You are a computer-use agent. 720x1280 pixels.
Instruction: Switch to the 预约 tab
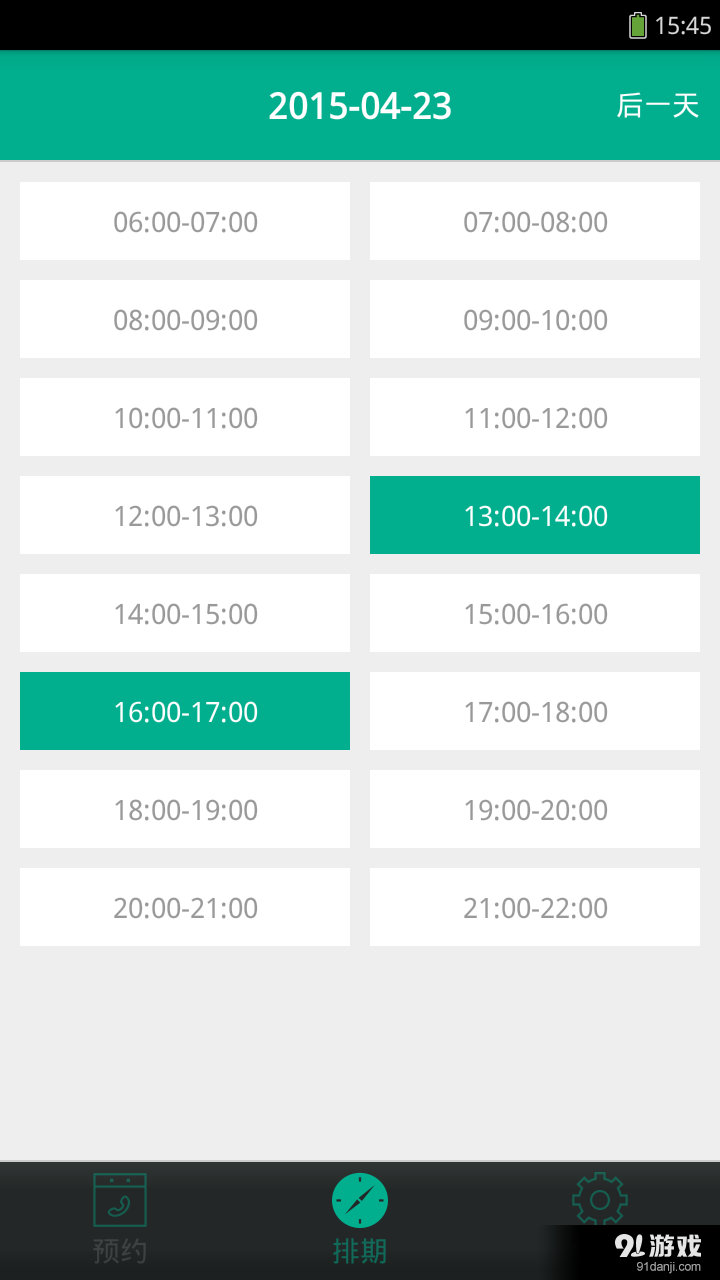tap(120, 1218)
